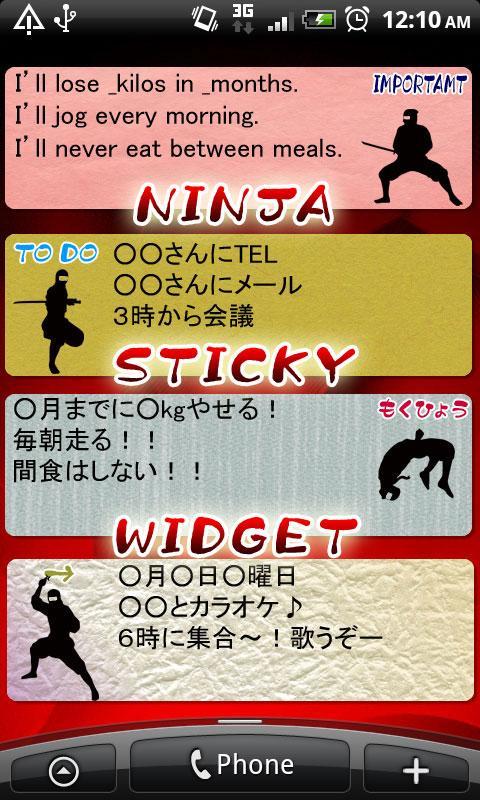Open the Phone dialer button
The height and width of the screenshot is (800, 480).
[240, 765]
